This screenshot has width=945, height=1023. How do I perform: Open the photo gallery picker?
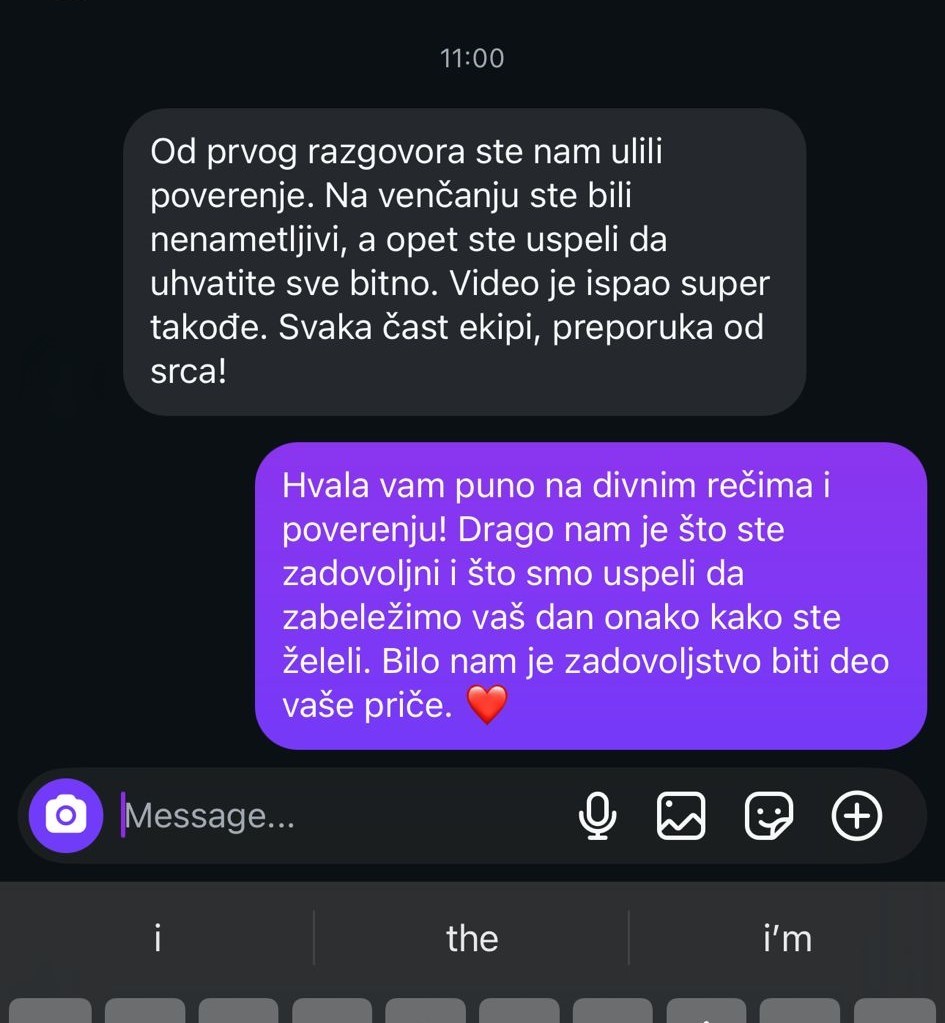tap(681, 816)
